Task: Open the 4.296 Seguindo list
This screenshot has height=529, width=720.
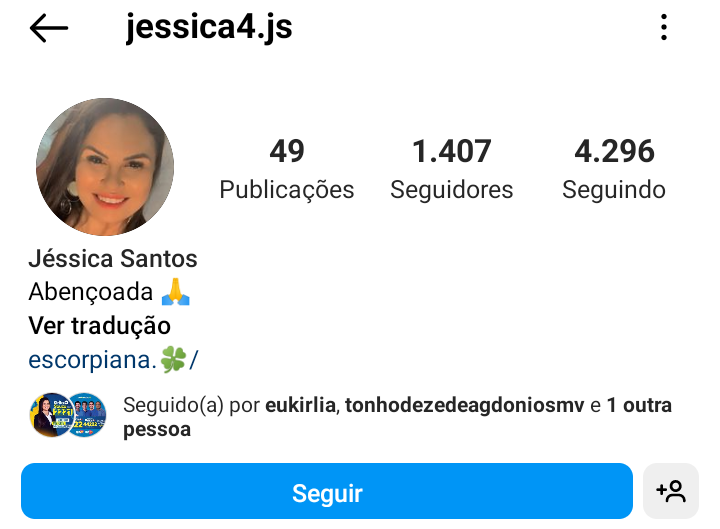Action: click(614, 168)
